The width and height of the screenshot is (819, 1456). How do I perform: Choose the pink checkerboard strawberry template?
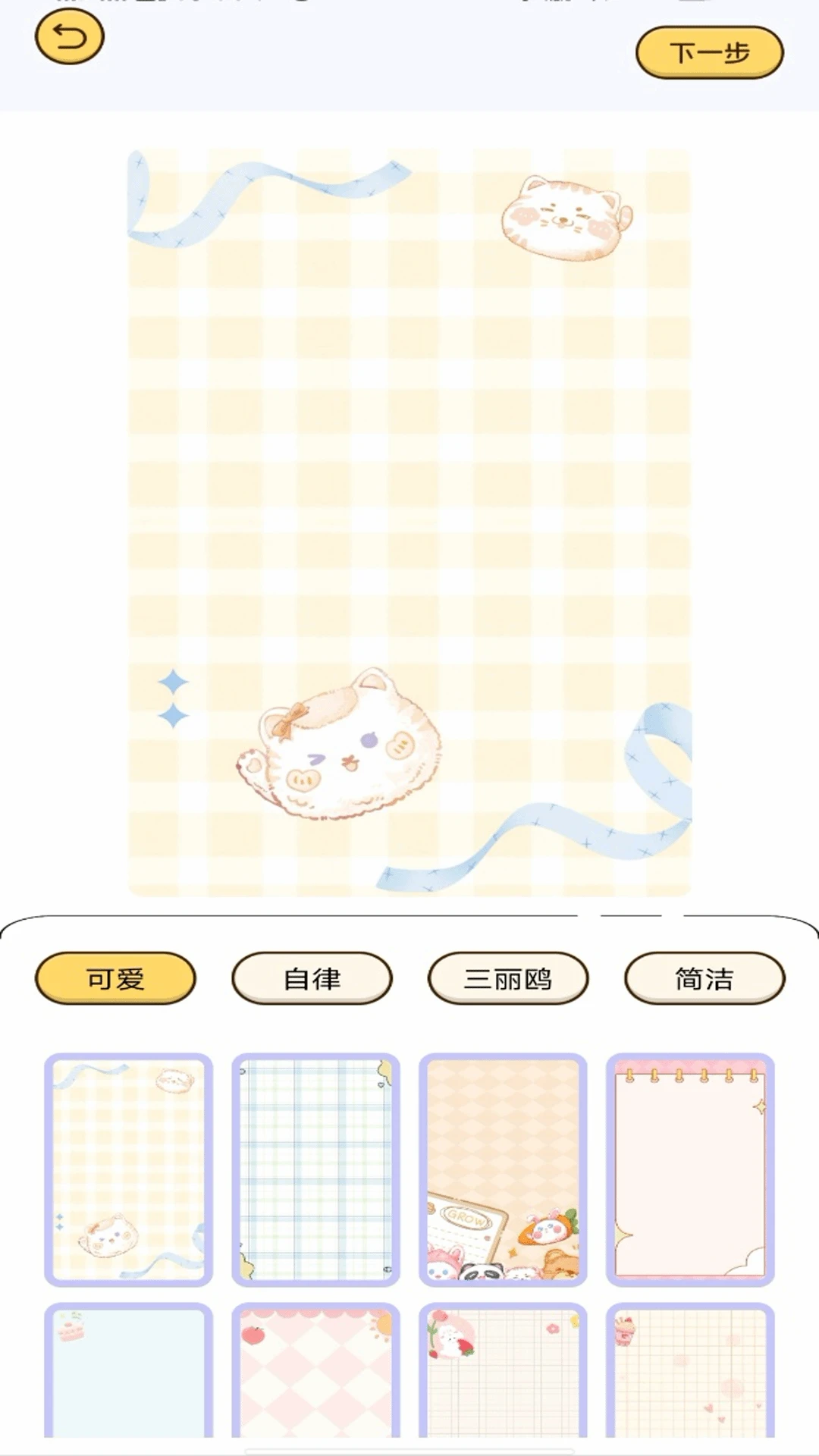[x=315, y=1371]
